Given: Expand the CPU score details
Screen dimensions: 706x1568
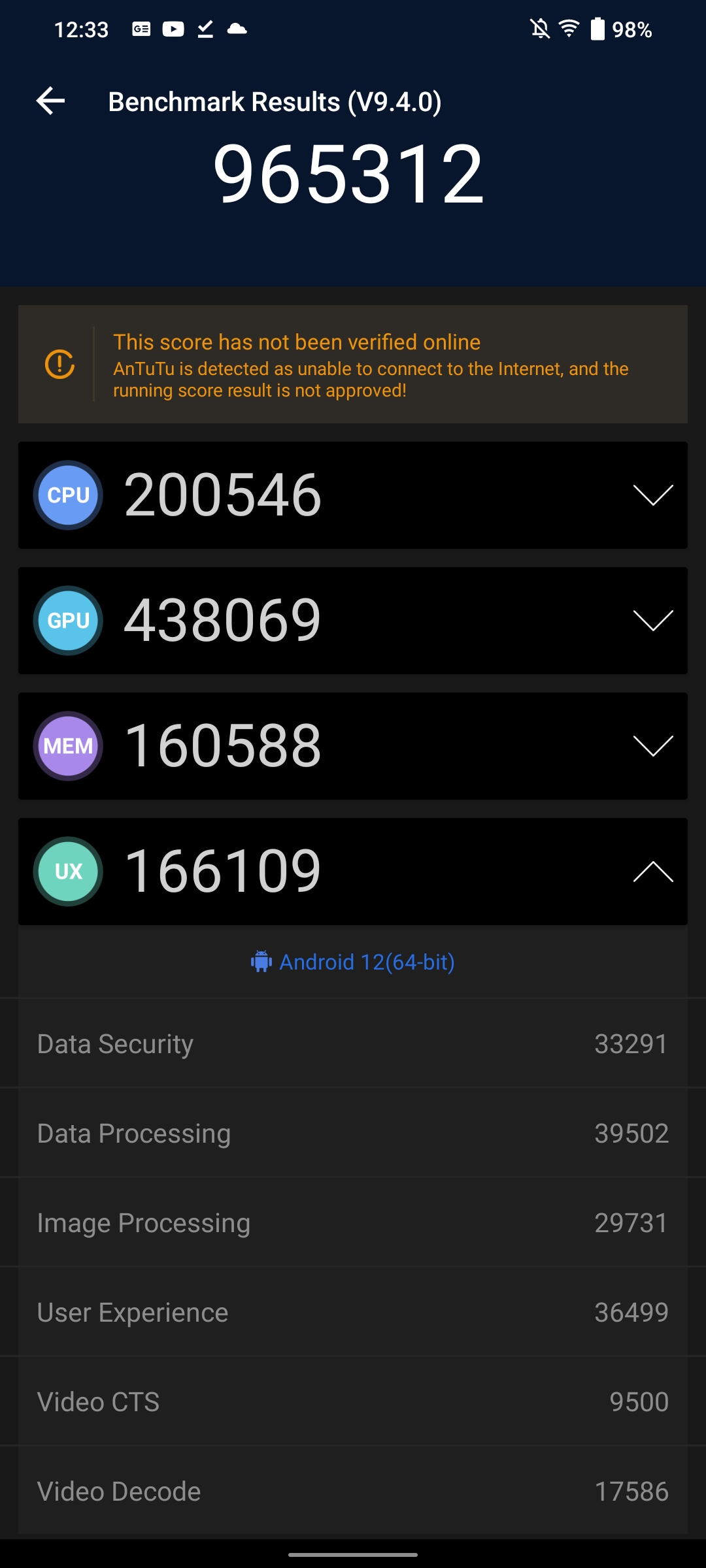Looking at the screenshot, I should coord(652,495).
